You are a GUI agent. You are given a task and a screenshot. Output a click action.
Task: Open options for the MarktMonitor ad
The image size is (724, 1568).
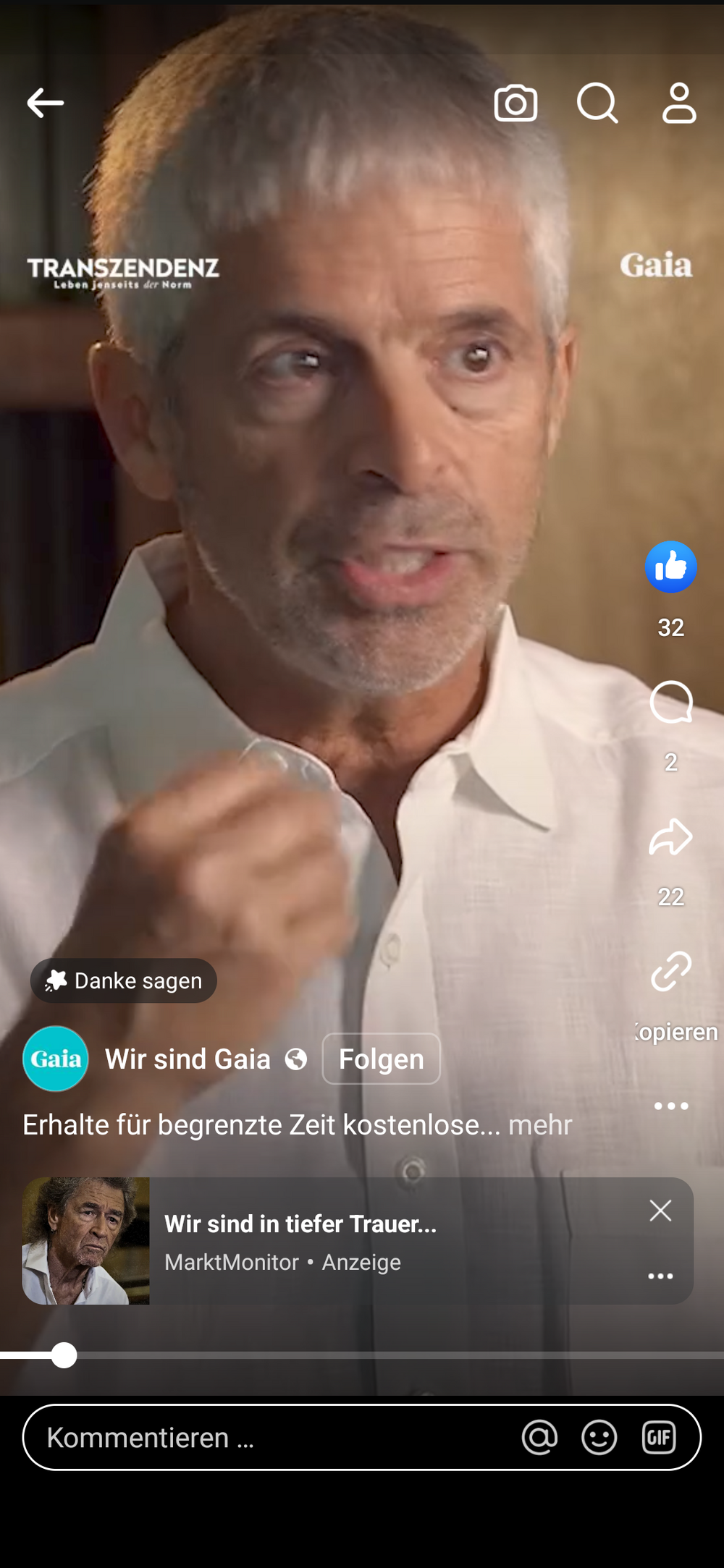660,1276
